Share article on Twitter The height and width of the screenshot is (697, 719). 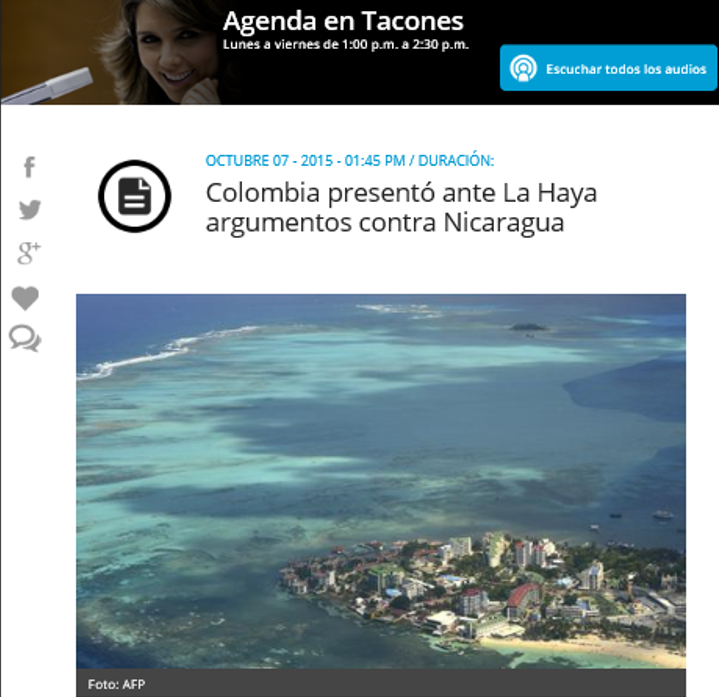29,210
